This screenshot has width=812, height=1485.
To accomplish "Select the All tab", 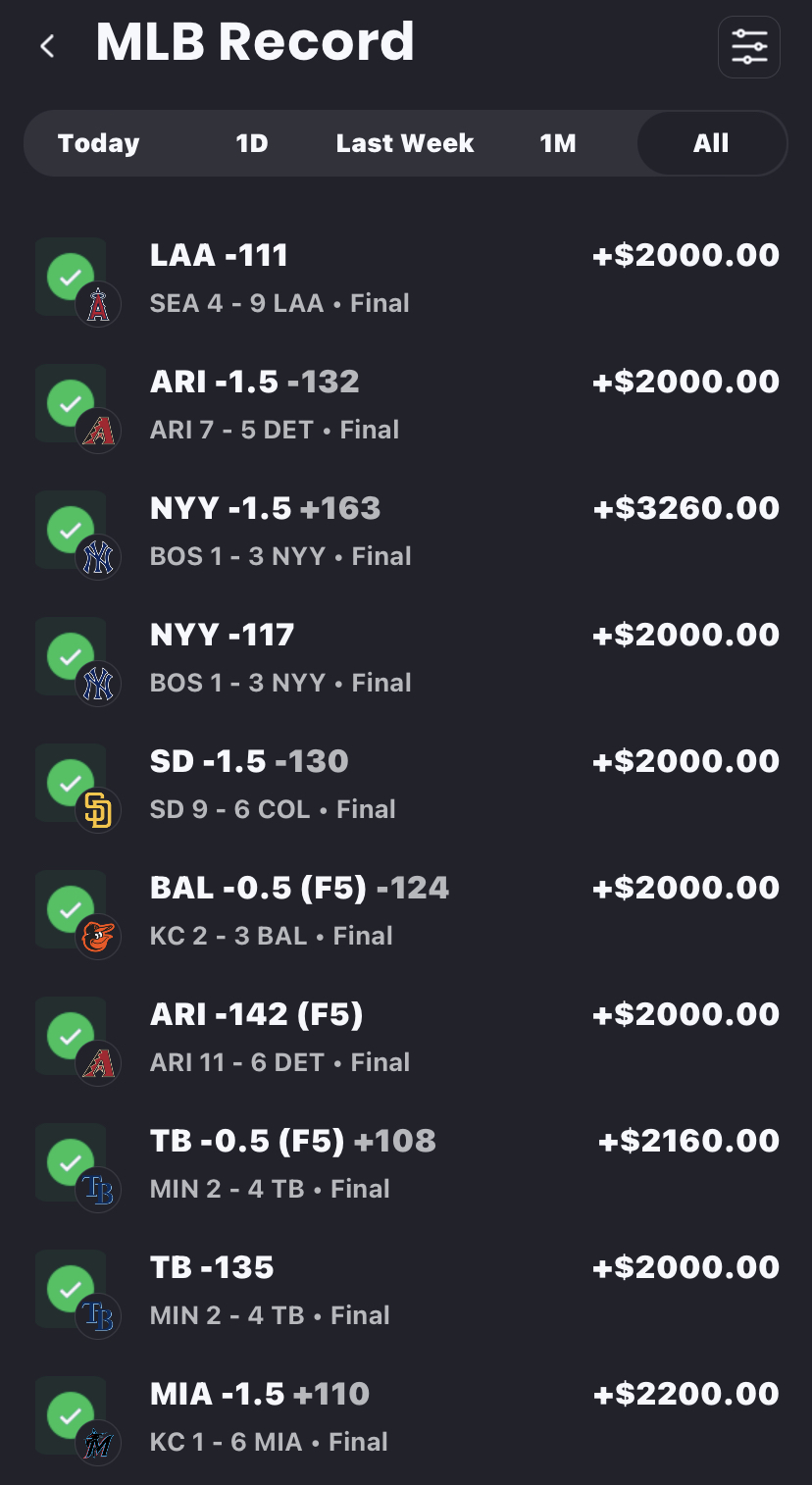I will pyautogui.click(x=711, y=143).
